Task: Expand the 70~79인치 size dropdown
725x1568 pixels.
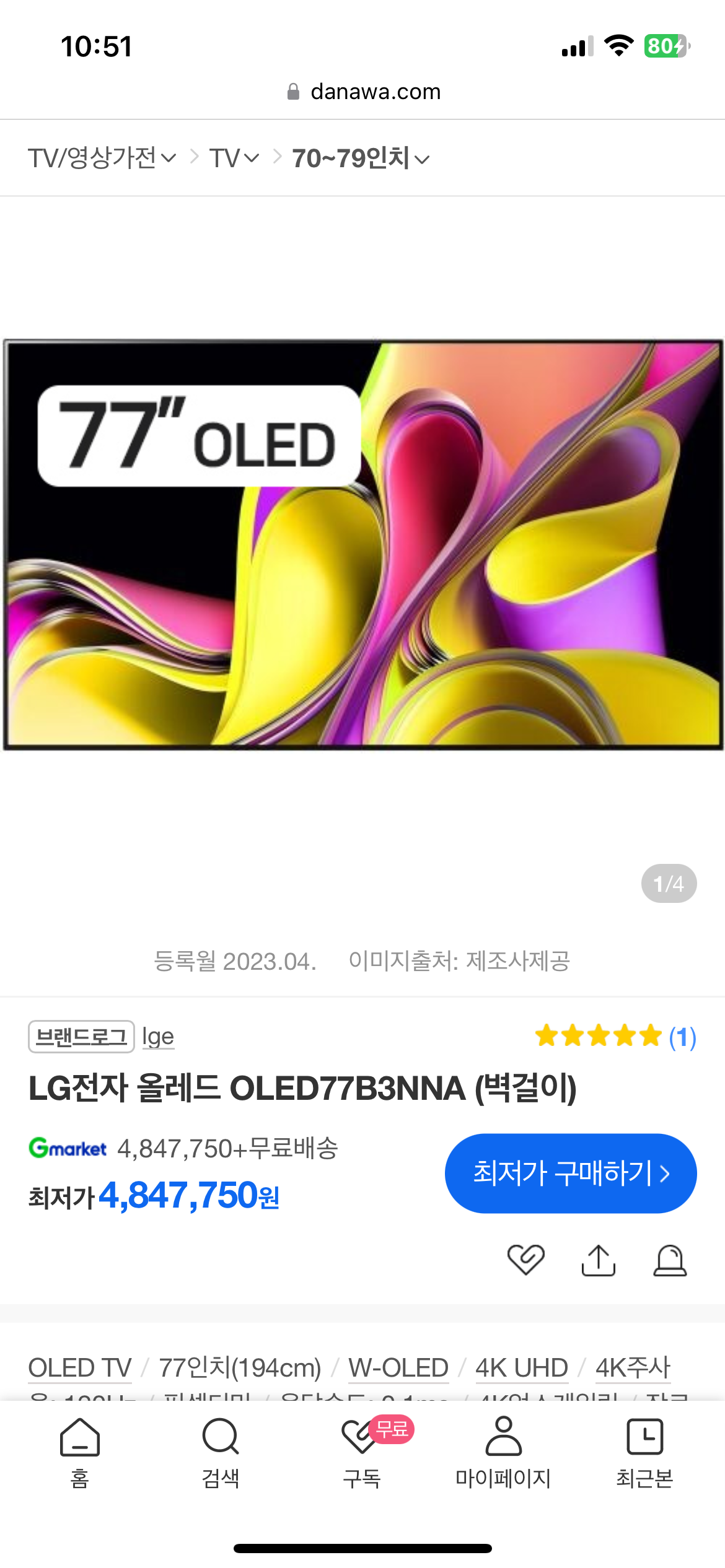Action: pos(361,158)
